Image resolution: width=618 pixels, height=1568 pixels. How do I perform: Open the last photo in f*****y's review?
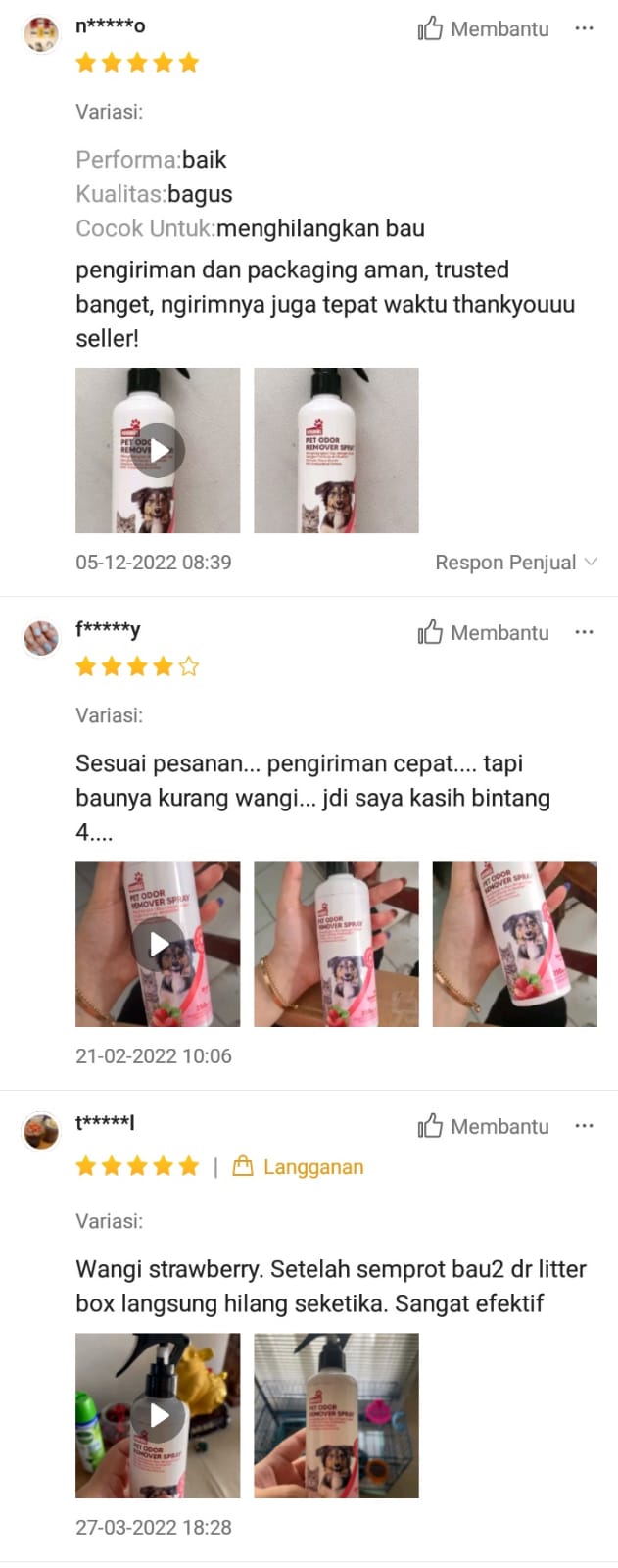coord(514,945)
